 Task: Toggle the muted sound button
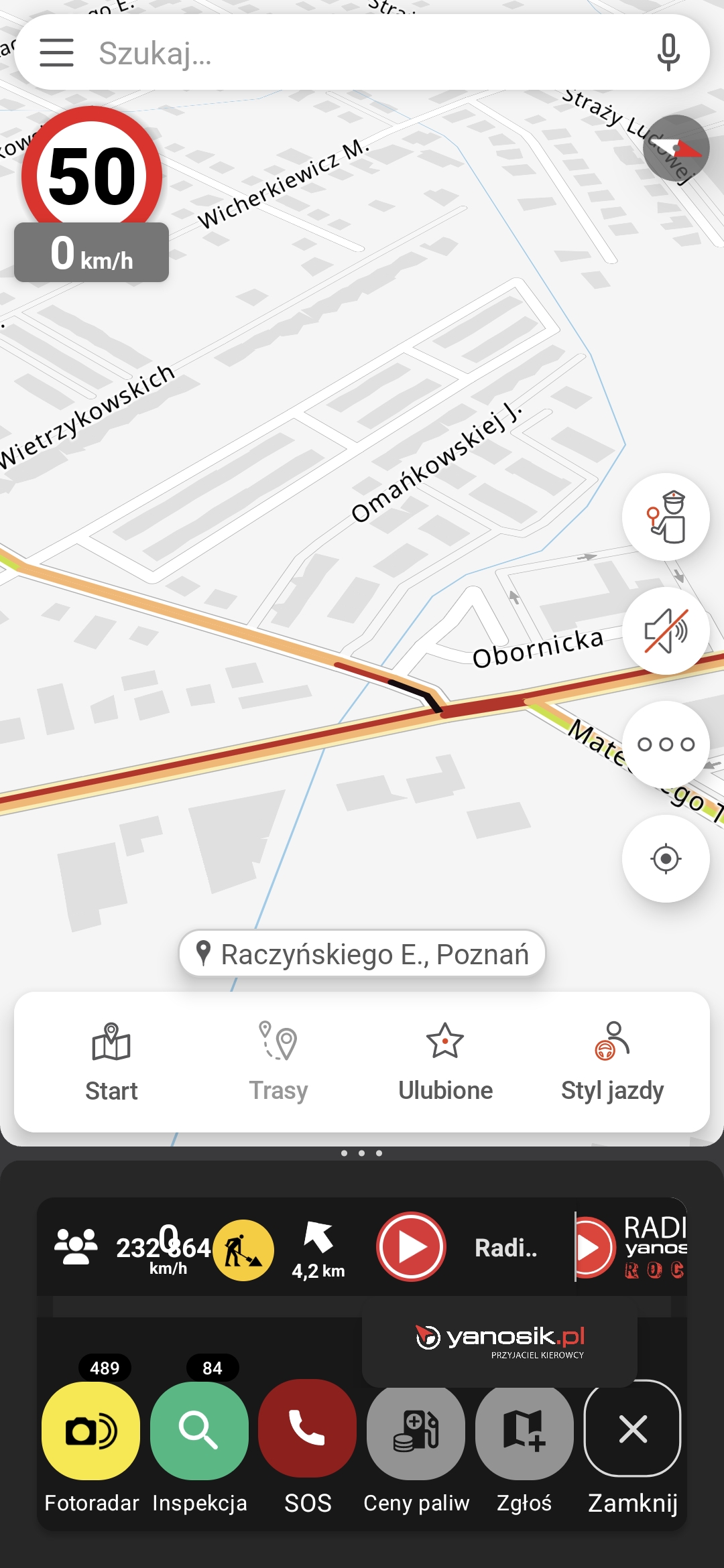666,631
